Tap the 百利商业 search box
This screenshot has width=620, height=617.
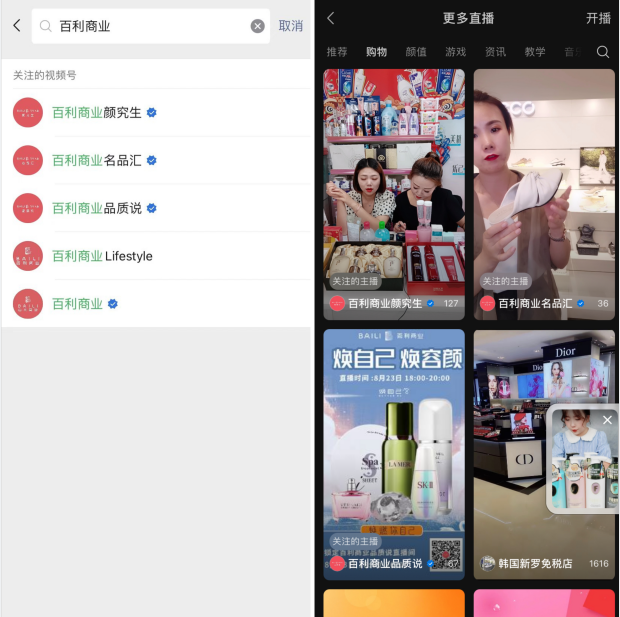(150, 26)
